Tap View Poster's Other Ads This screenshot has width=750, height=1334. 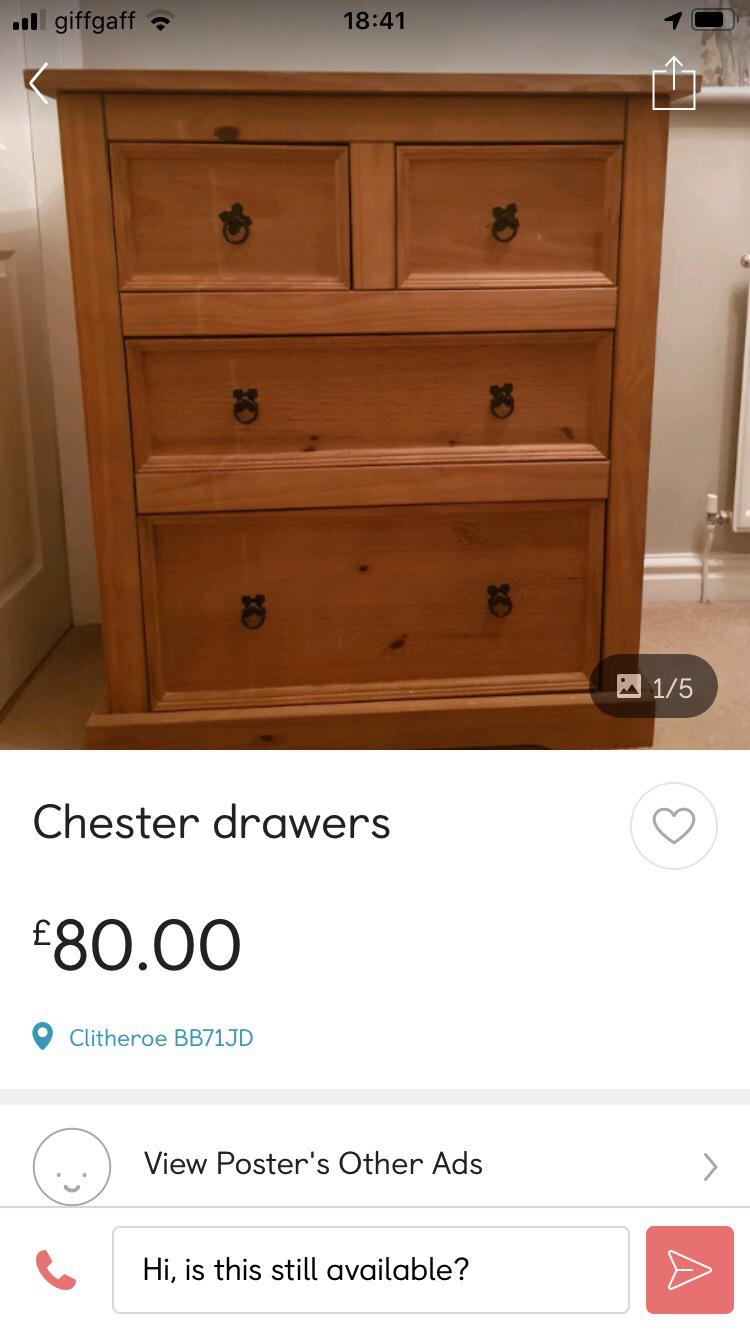pyautogui.click(x=313, y=1164)
